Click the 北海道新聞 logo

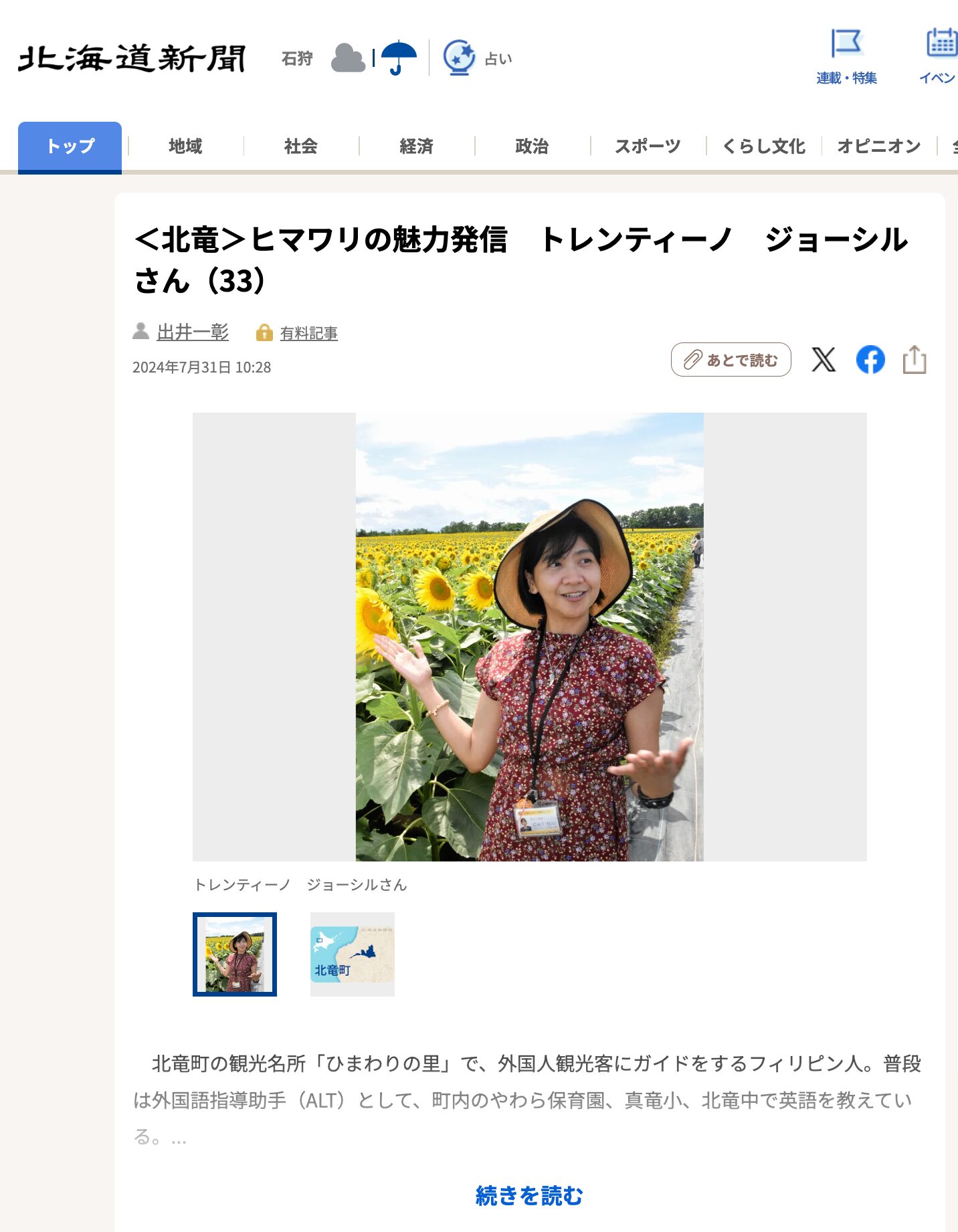(131, 58)
